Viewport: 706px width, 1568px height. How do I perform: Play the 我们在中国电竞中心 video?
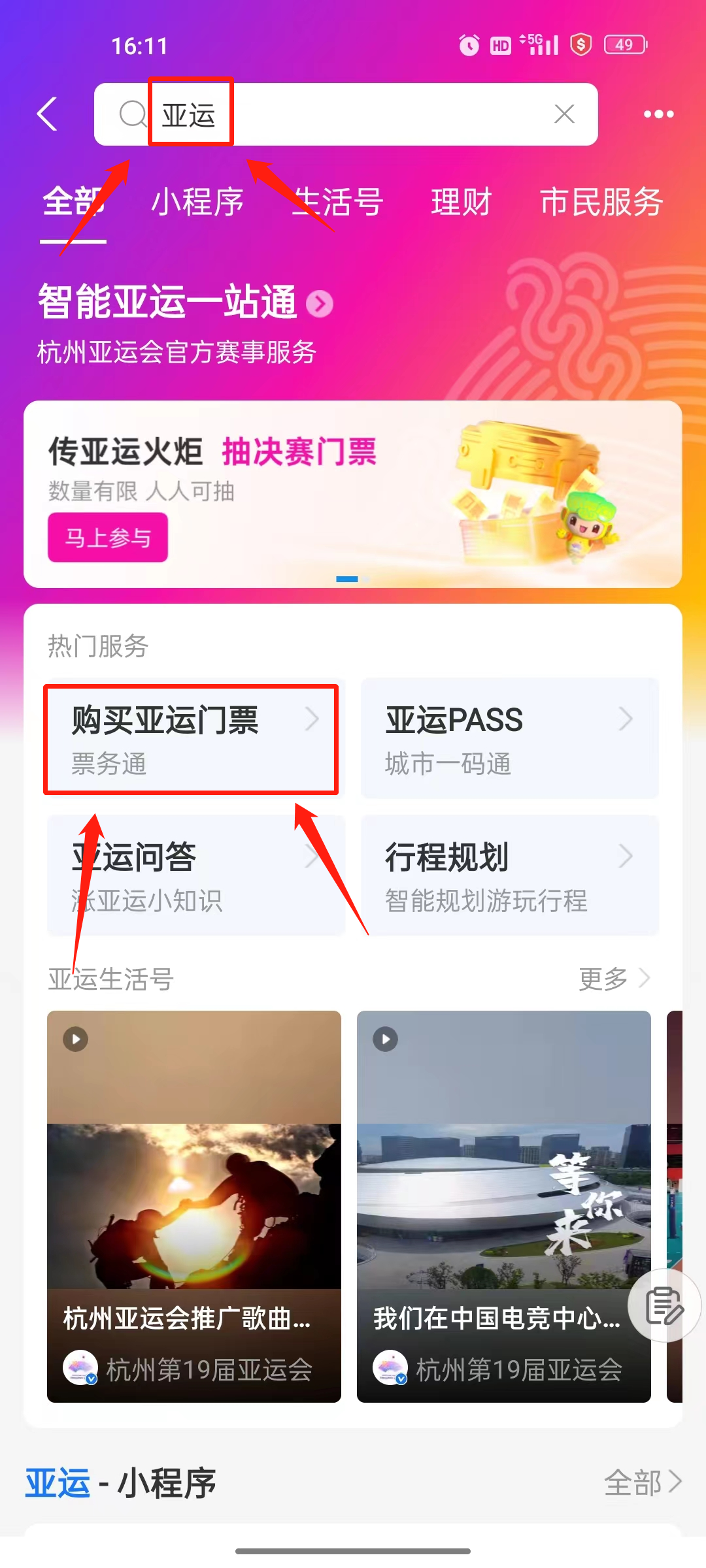pyautogui.click(x=503, y=1205)
